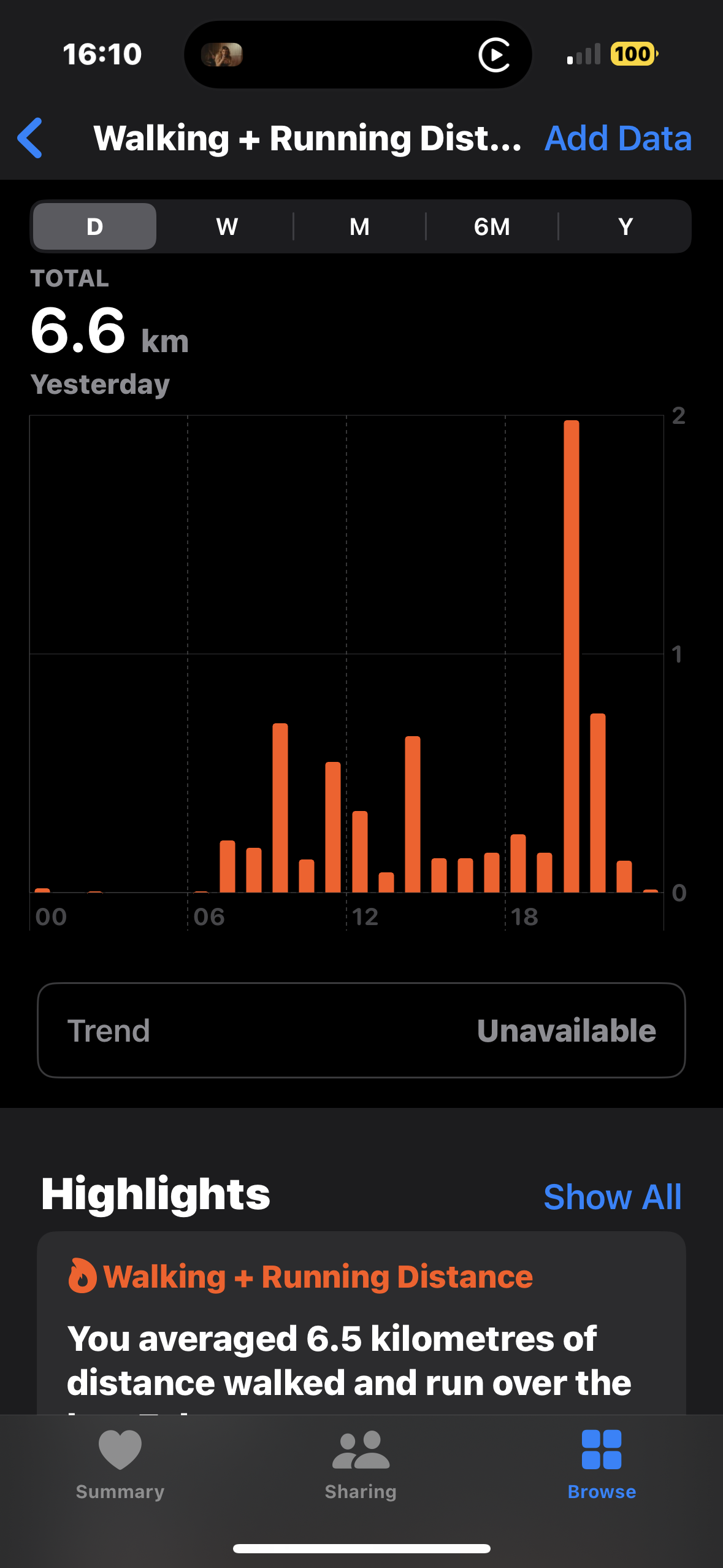
Task: Switch to the Y yearly view
Action: coord(625,226)
